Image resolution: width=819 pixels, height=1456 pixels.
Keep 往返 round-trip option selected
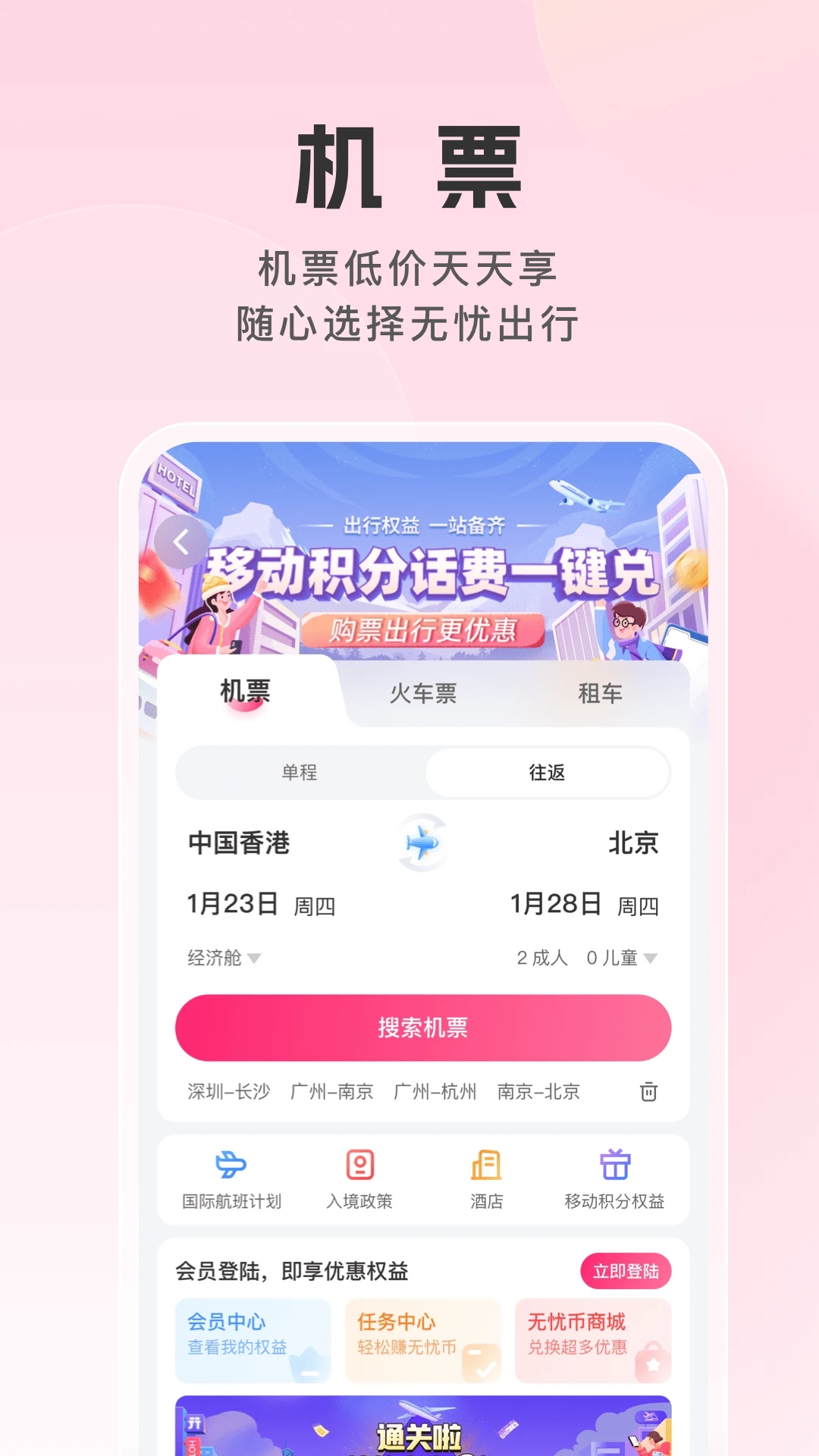pos(548,772)
